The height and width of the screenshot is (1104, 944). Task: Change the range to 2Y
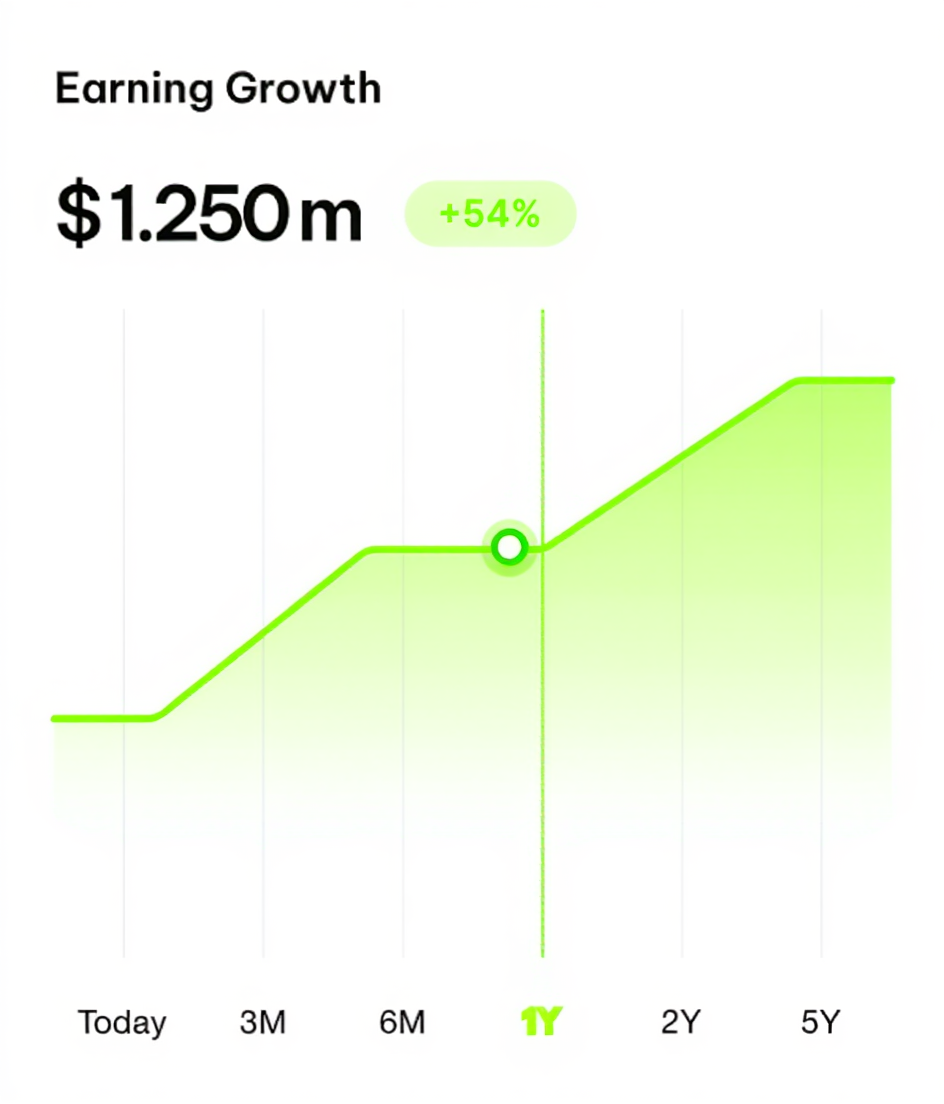click(x=682, y=1023)
